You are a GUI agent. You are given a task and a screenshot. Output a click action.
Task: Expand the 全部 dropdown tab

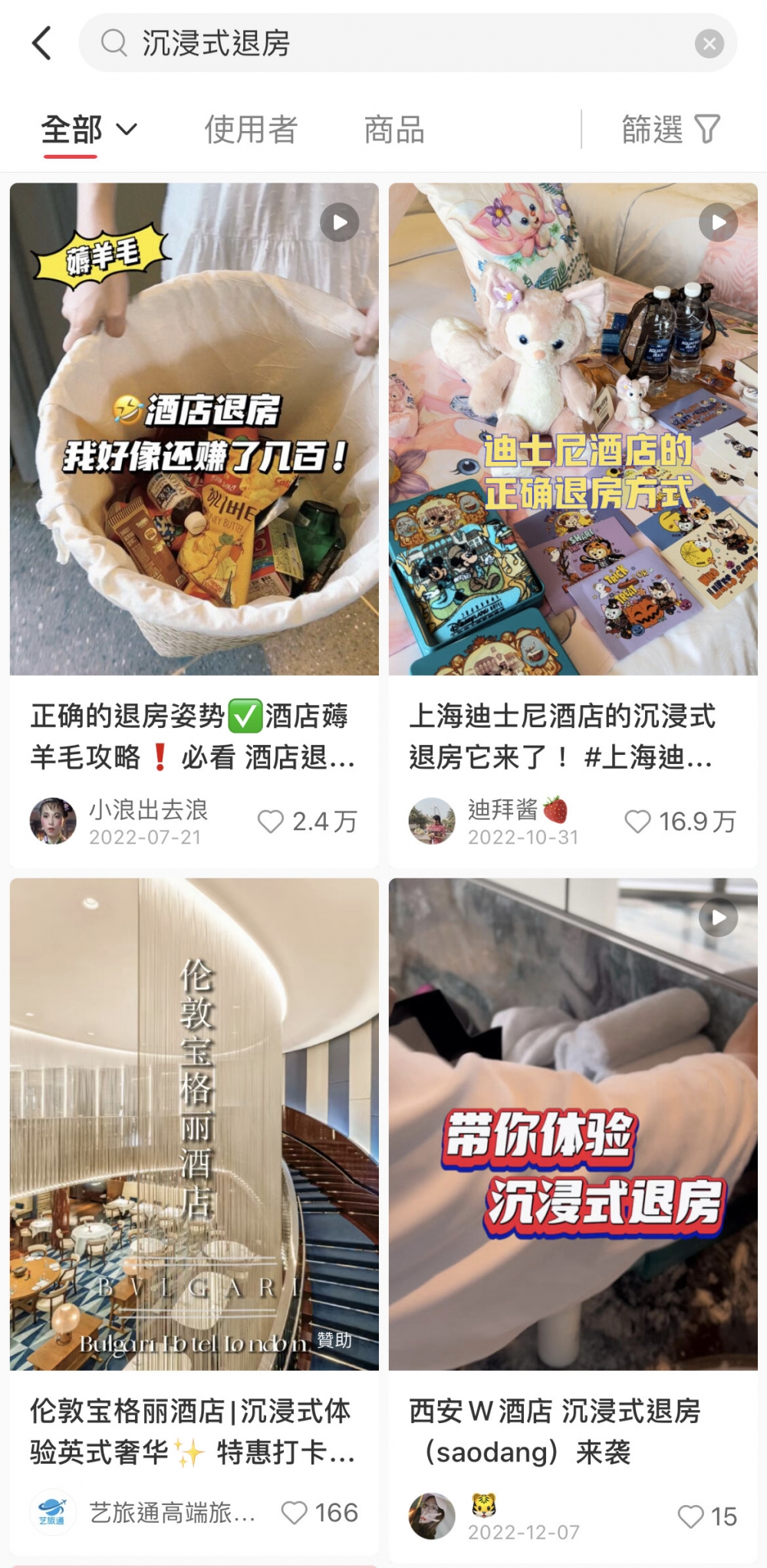click(89, 130)
